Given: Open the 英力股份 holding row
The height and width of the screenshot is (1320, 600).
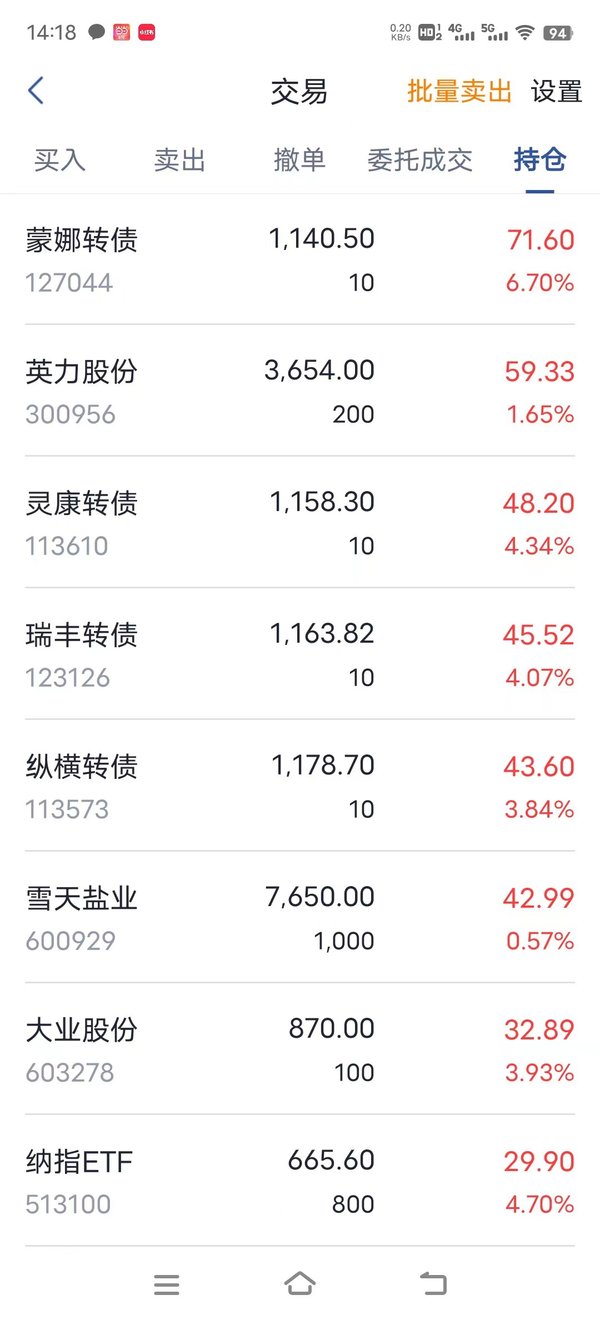Looking at the screenshot, I should (x=300, y=391).
